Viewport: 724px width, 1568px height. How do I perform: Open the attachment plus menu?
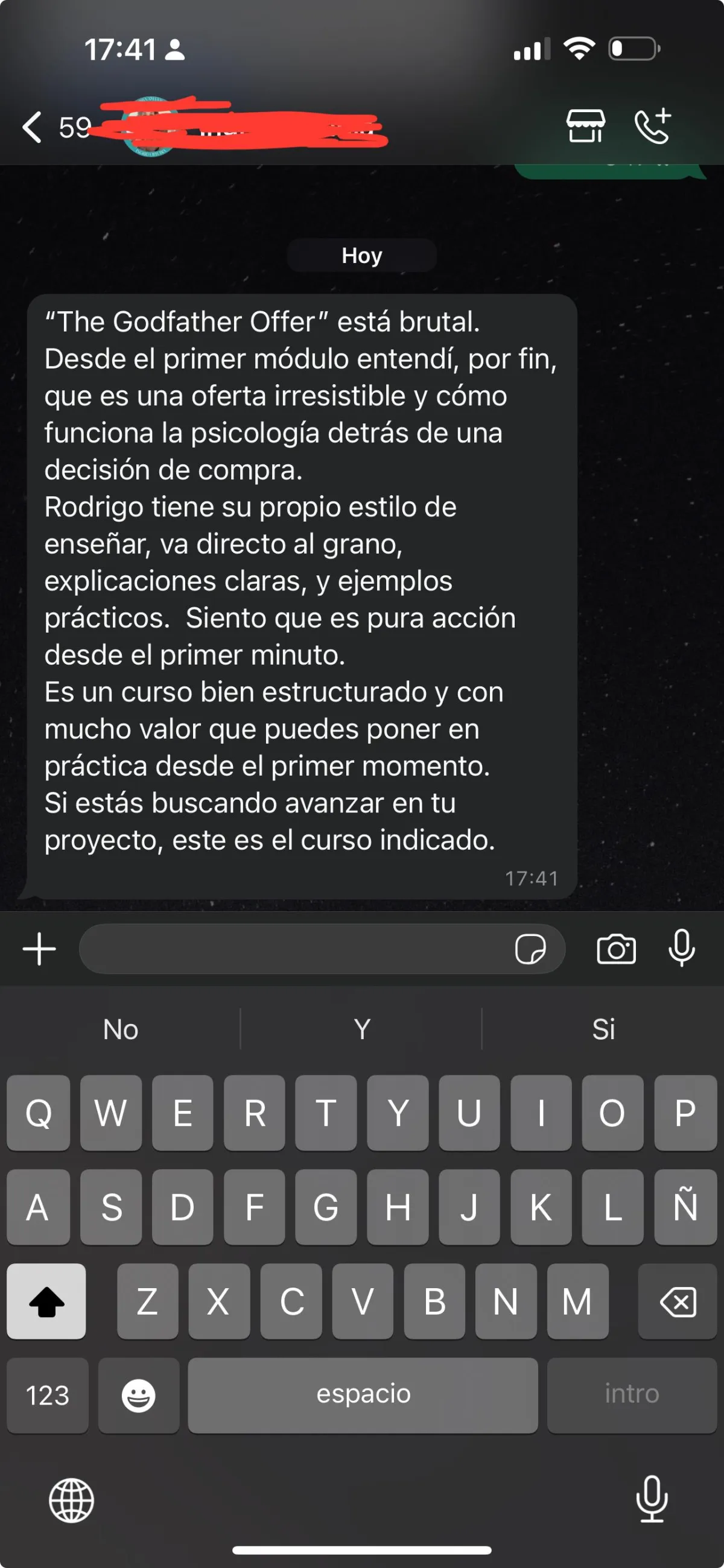click(x=40, y=949)
